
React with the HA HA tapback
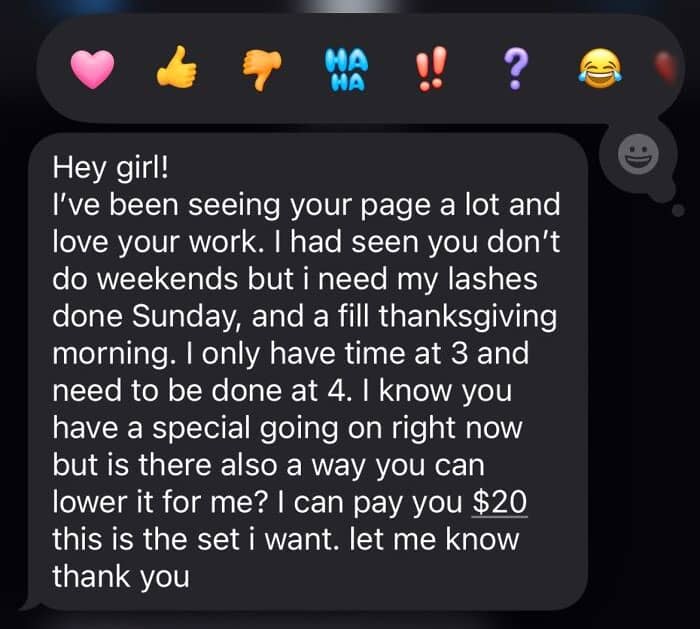pyautogui.click(x=346, y=70)
